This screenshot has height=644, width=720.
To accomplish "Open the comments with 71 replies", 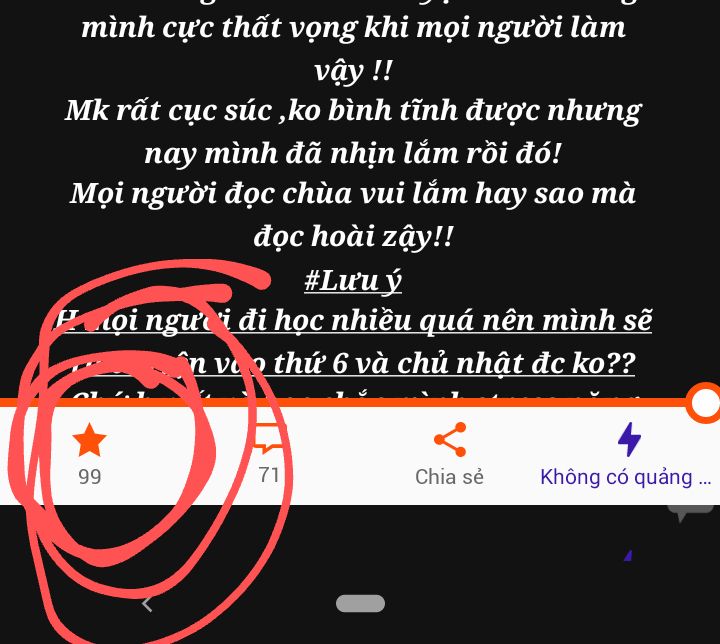I will pyautogui.click(x=268, y=450).
